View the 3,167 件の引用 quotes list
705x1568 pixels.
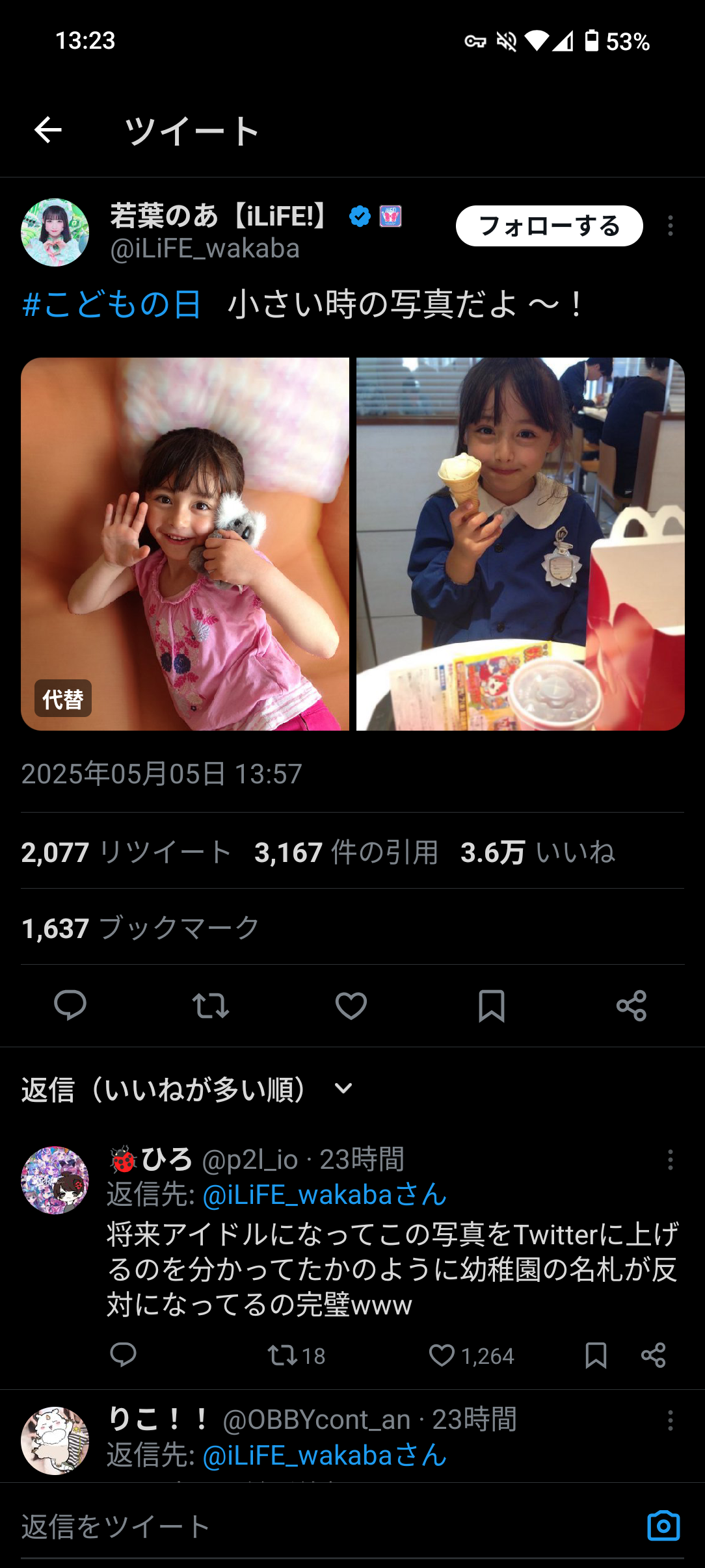tap(346, 852)
